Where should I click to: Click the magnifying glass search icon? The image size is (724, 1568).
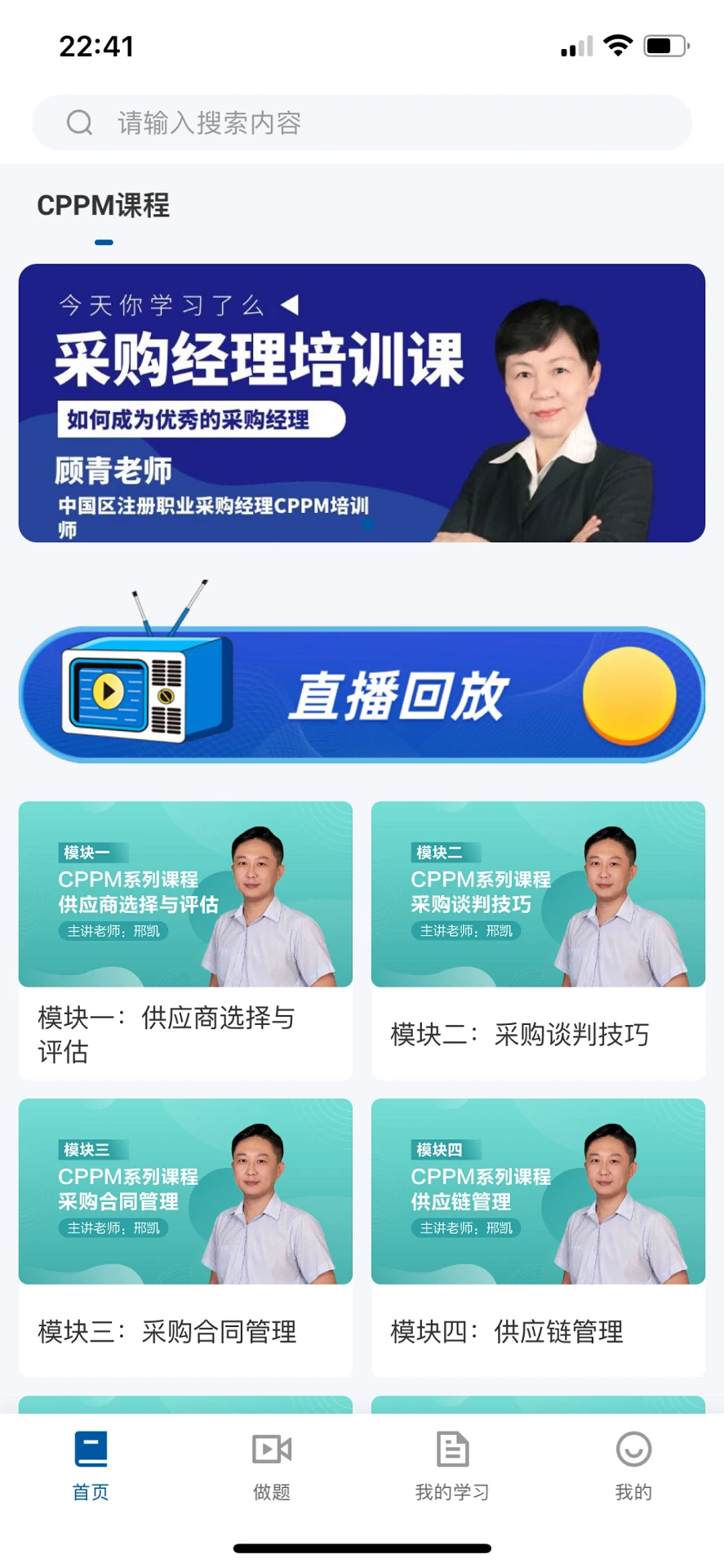click(78, 122)
